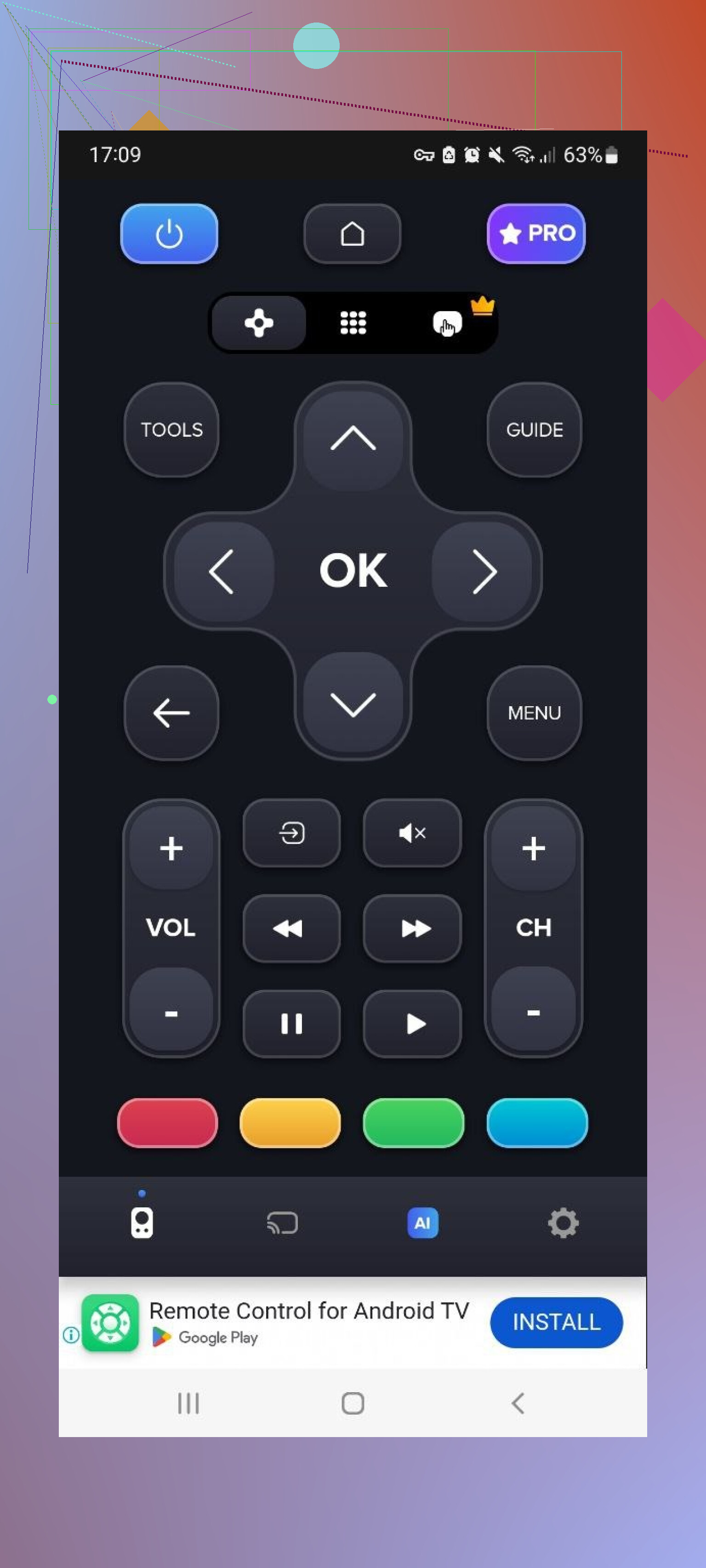The image size is (706, 1568).
Task: Open the MENU button
Action: (534, 713)
